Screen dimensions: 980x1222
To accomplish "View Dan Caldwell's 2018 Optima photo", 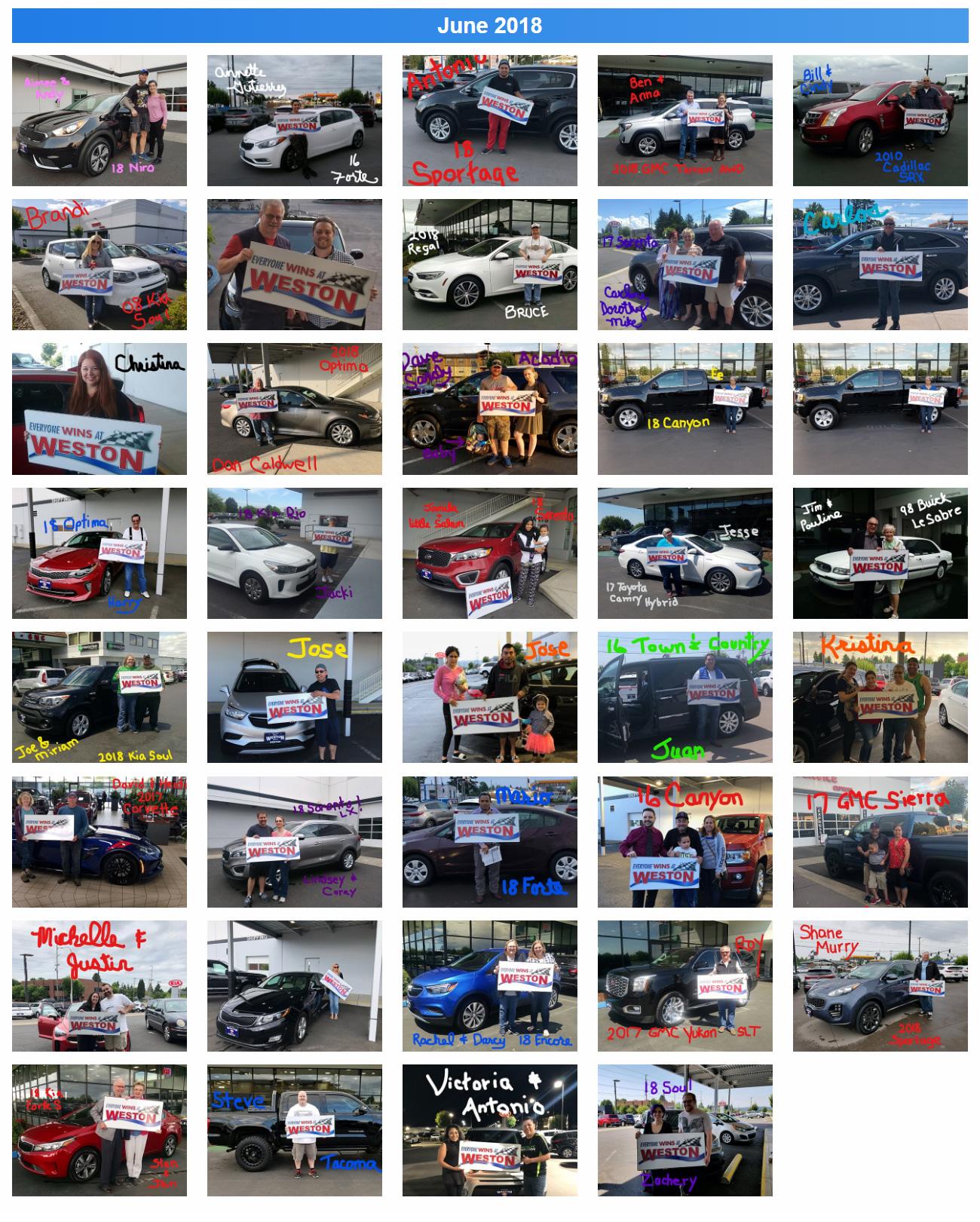I will click(x=294, y=409).
